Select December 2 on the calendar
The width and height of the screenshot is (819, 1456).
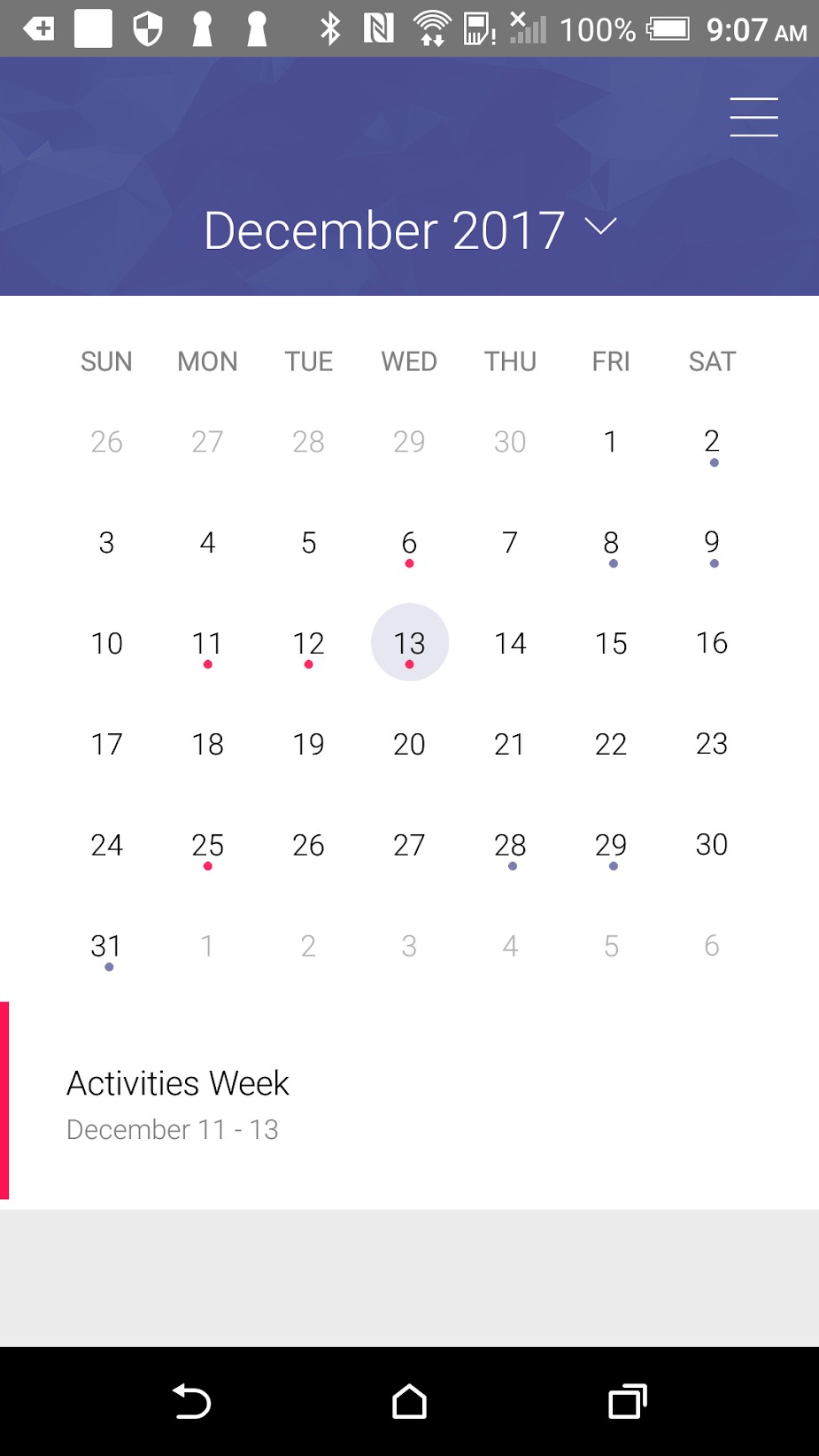click(712, 442)
